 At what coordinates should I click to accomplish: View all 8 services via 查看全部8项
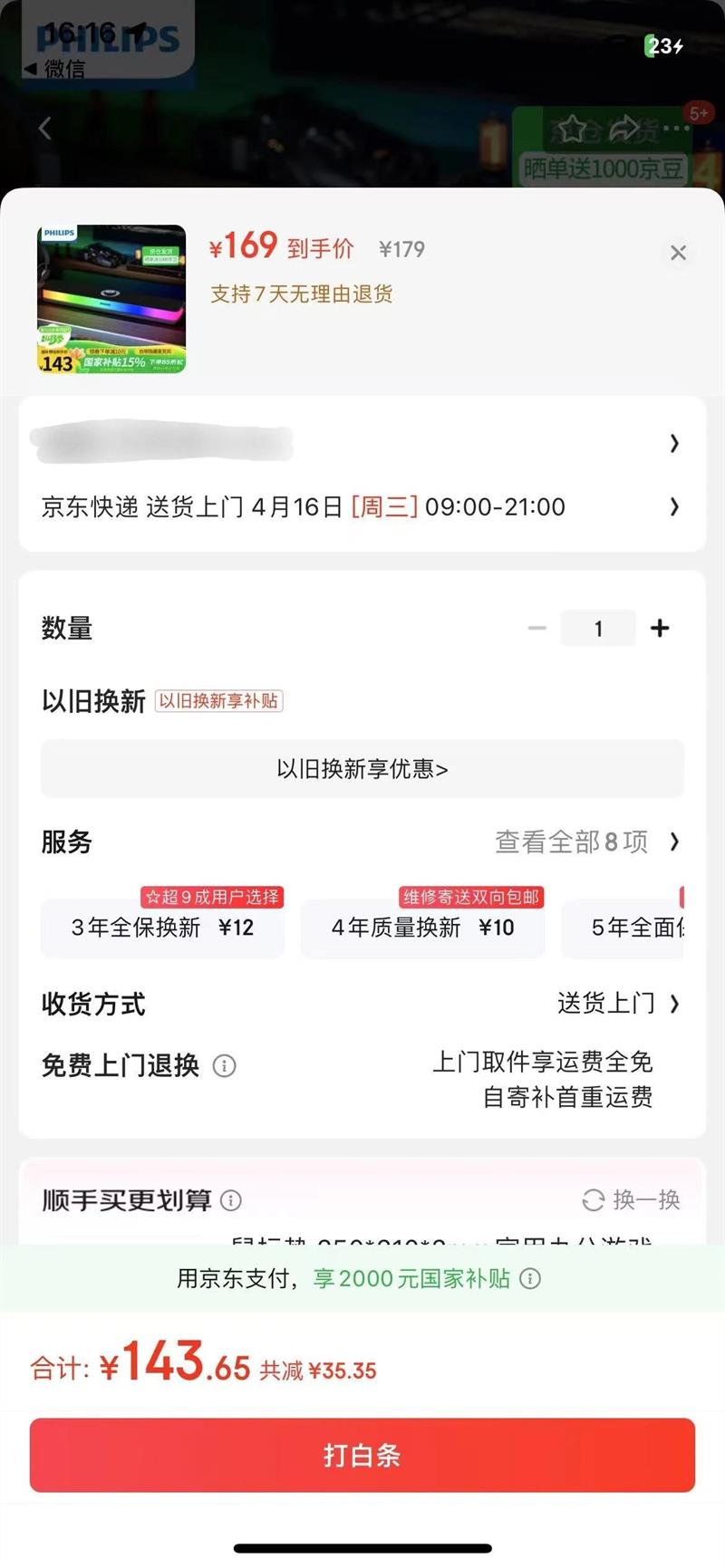(586, 842)
